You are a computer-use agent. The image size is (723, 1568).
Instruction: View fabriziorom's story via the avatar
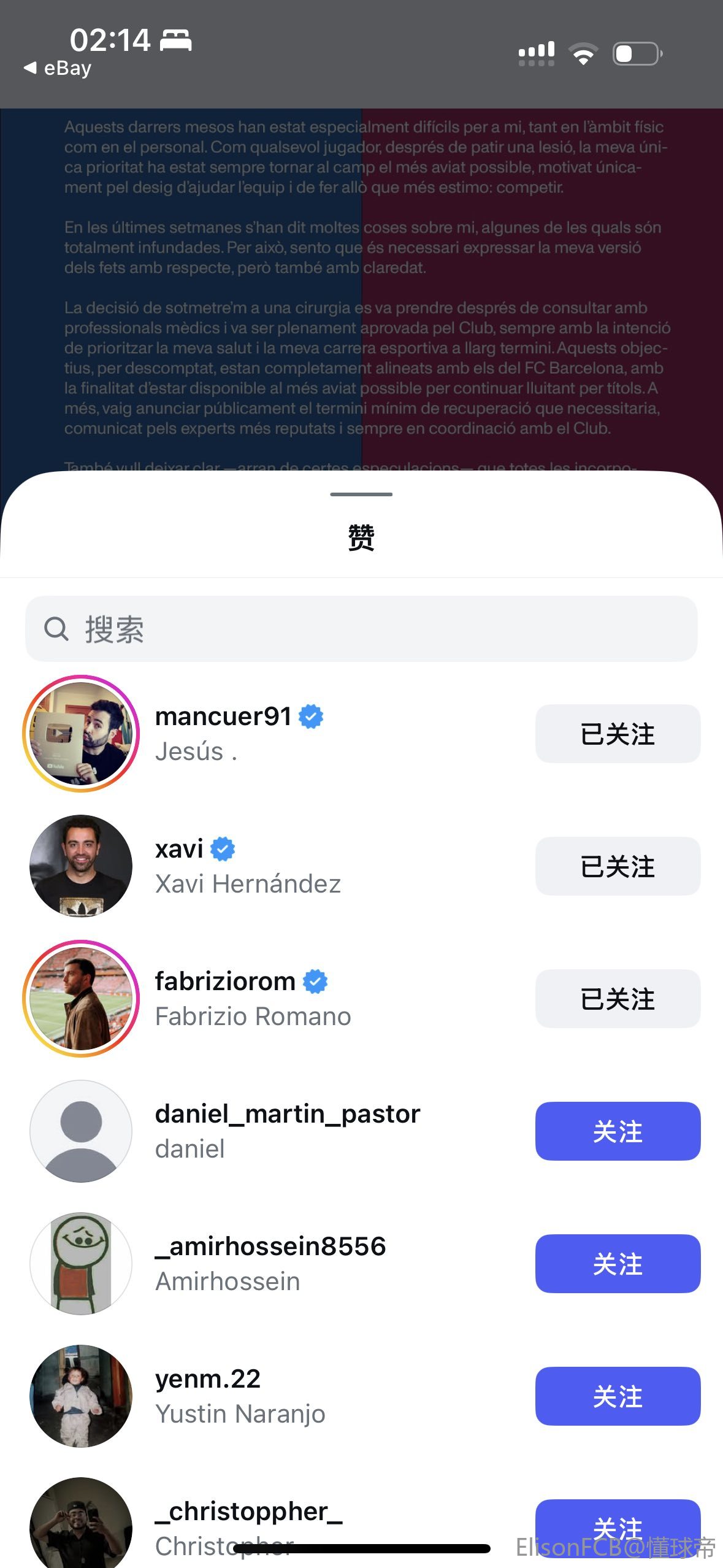(81, 999)
